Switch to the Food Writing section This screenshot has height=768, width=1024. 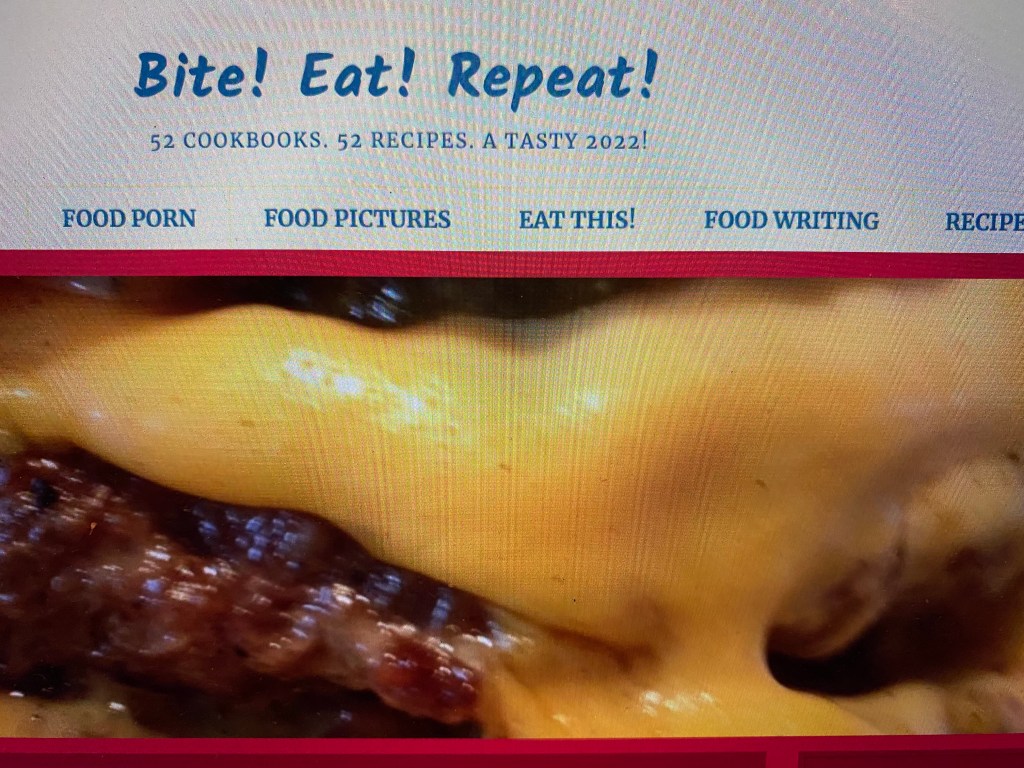click(791, 220)
